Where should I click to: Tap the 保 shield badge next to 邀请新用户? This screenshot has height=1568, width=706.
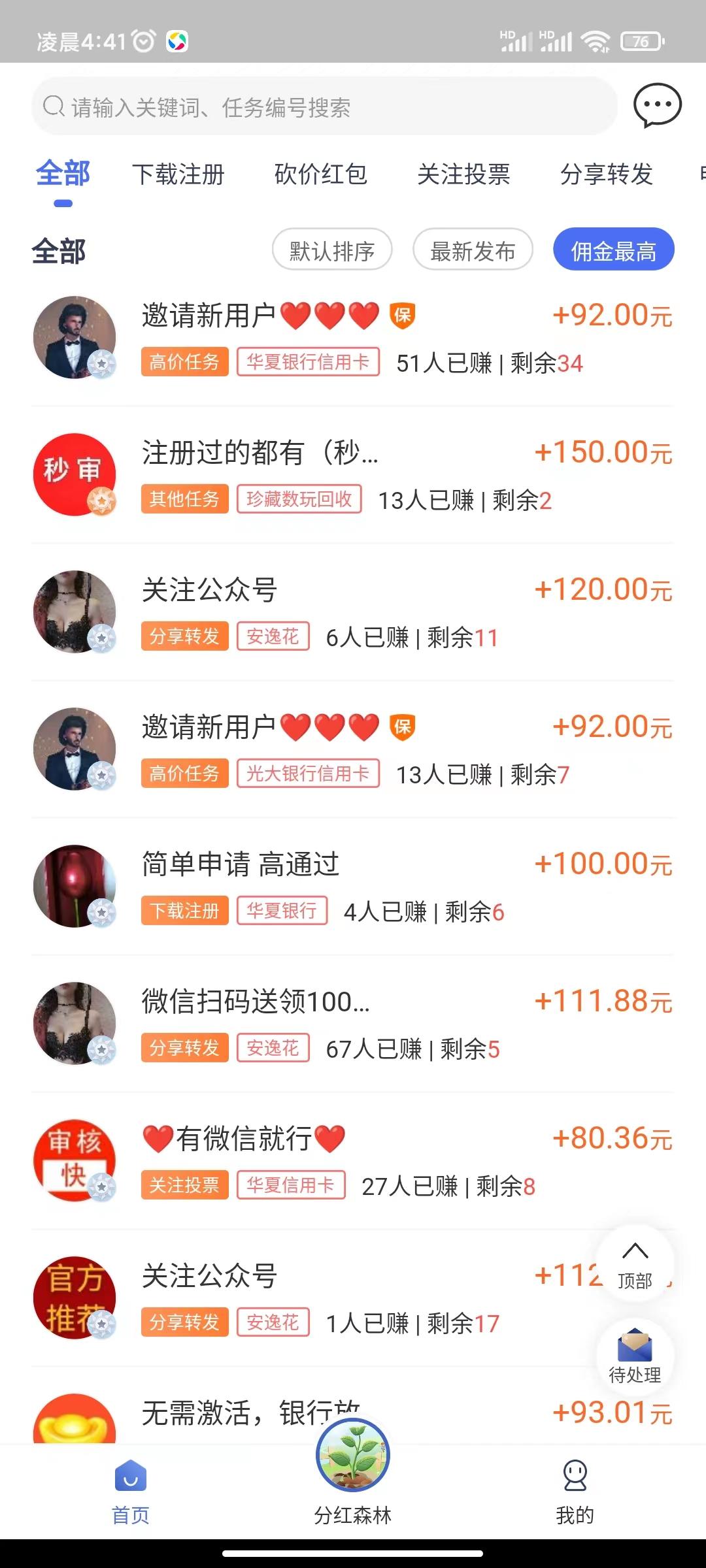[x=403, y=315]
